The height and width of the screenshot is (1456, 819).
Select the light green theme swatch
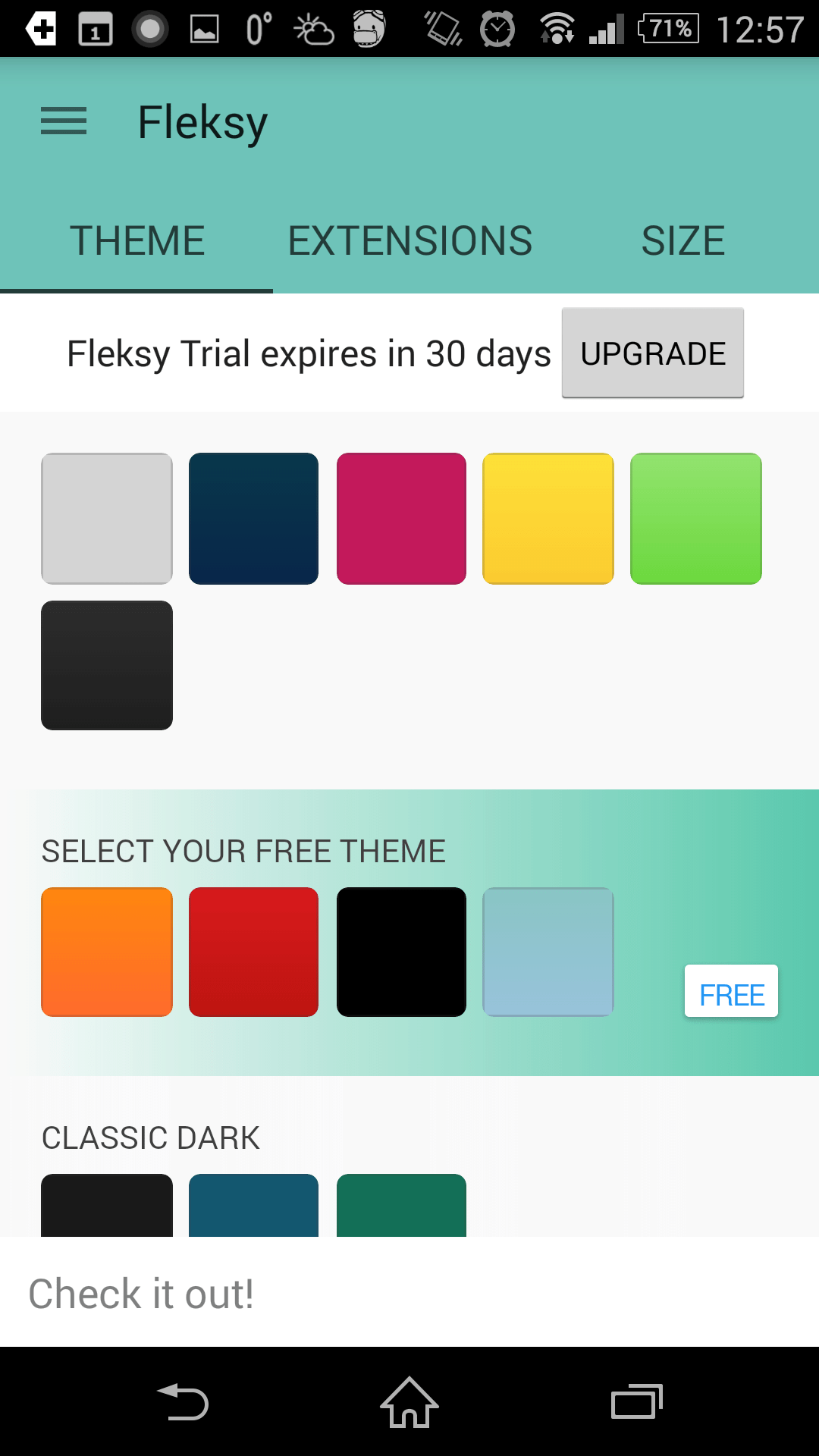click(x=696, y=519)
